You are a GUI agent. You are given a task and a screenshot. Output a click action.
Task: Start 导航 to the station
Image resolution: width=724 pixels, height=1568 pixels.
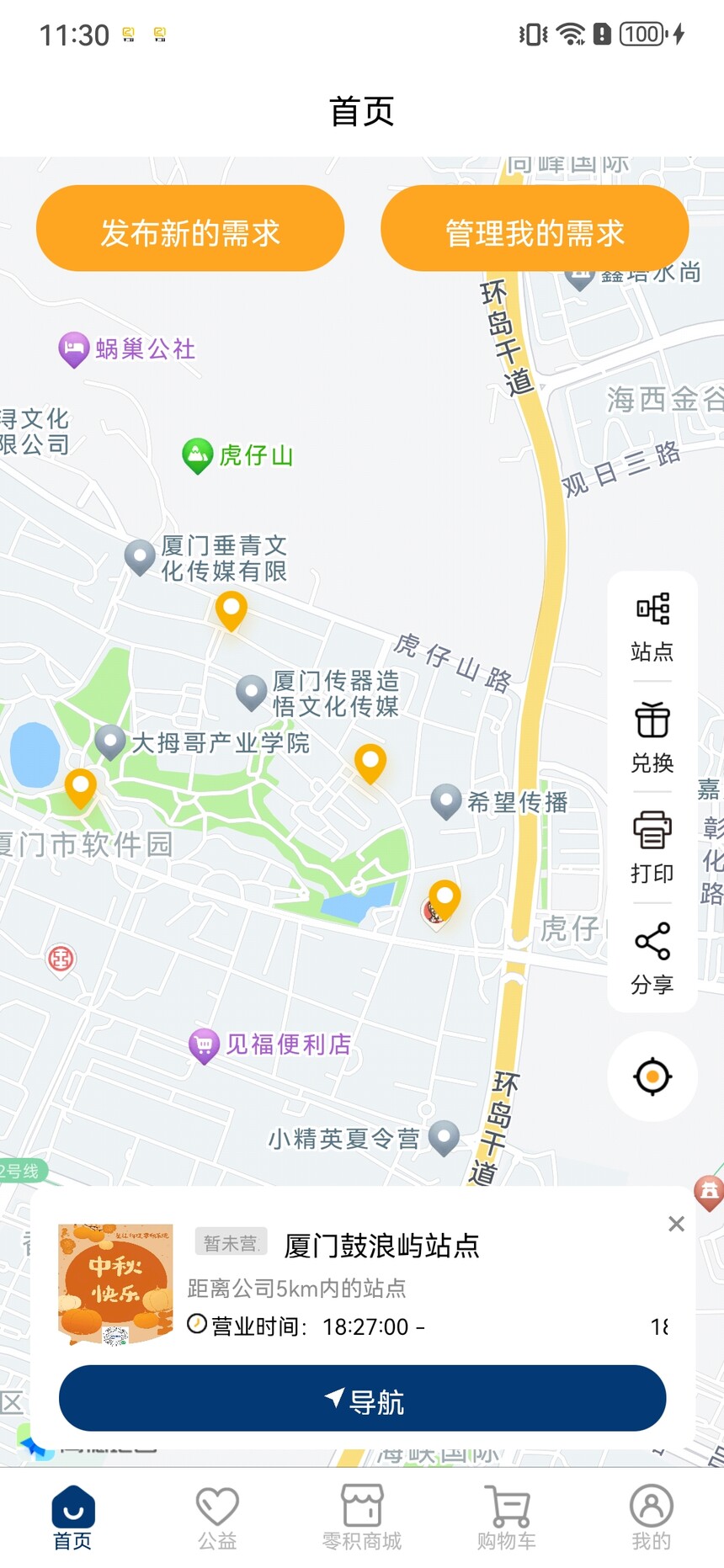coord(362,1398)
